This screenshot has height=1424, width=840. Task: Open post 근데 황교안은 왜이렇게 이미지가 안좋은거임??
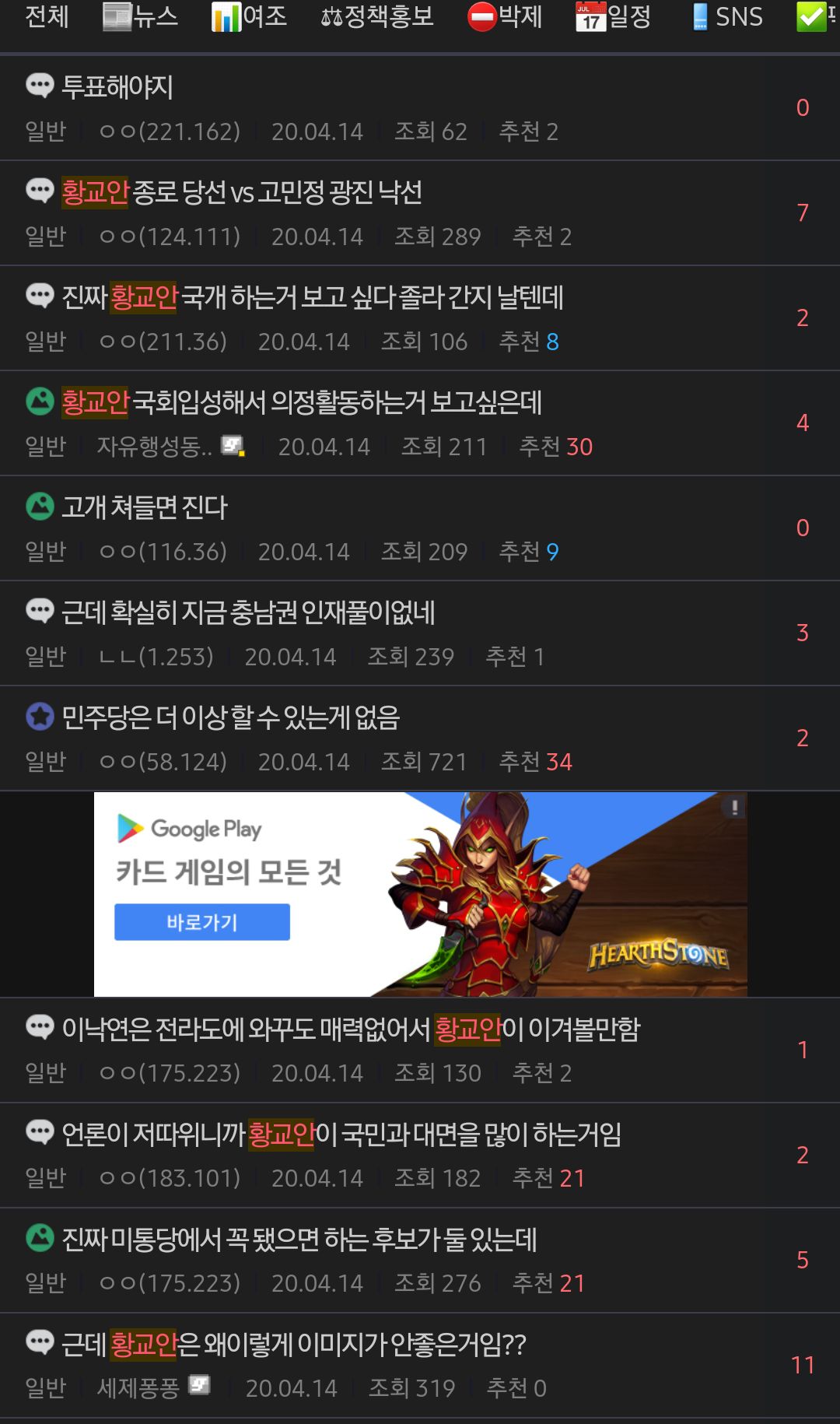[294, 1344]
